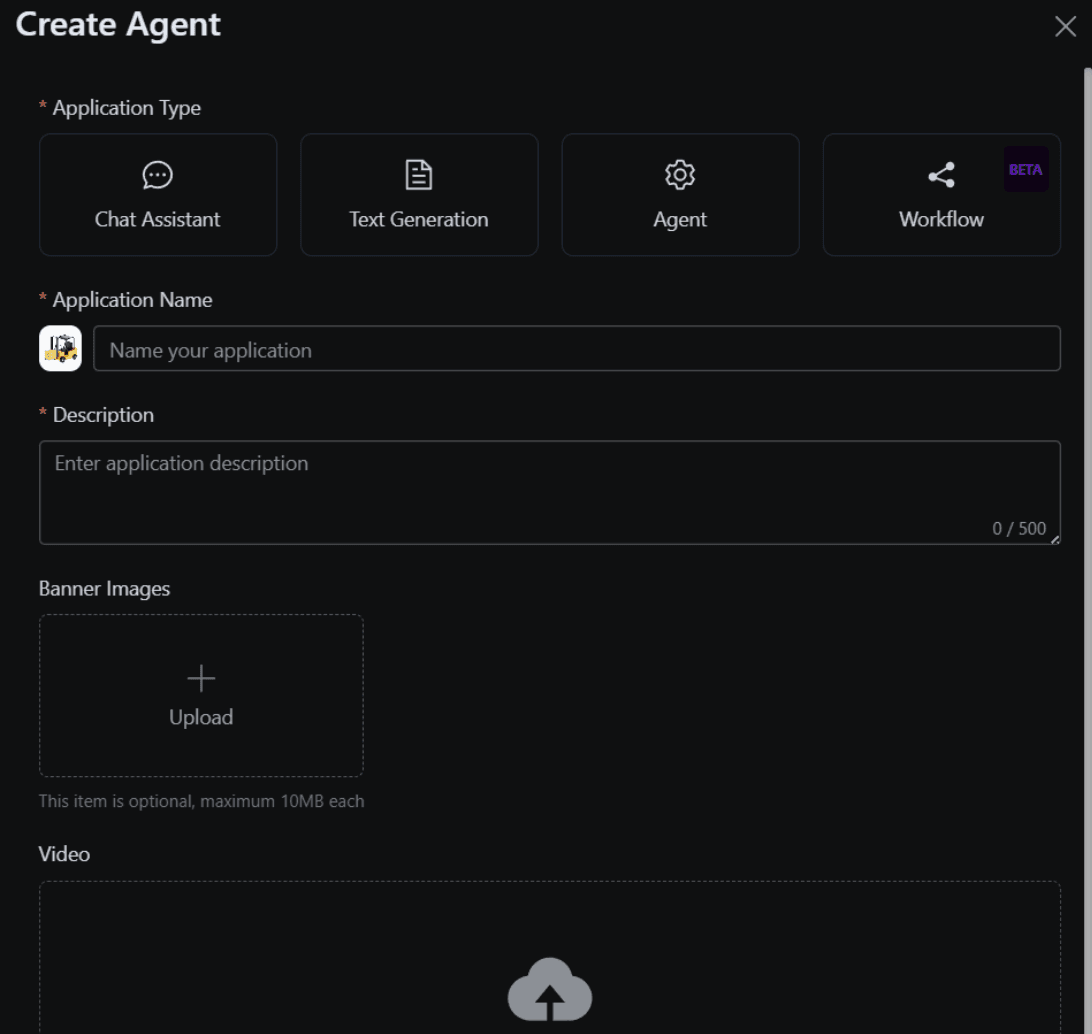Change the application icon image

click(60, 349)
